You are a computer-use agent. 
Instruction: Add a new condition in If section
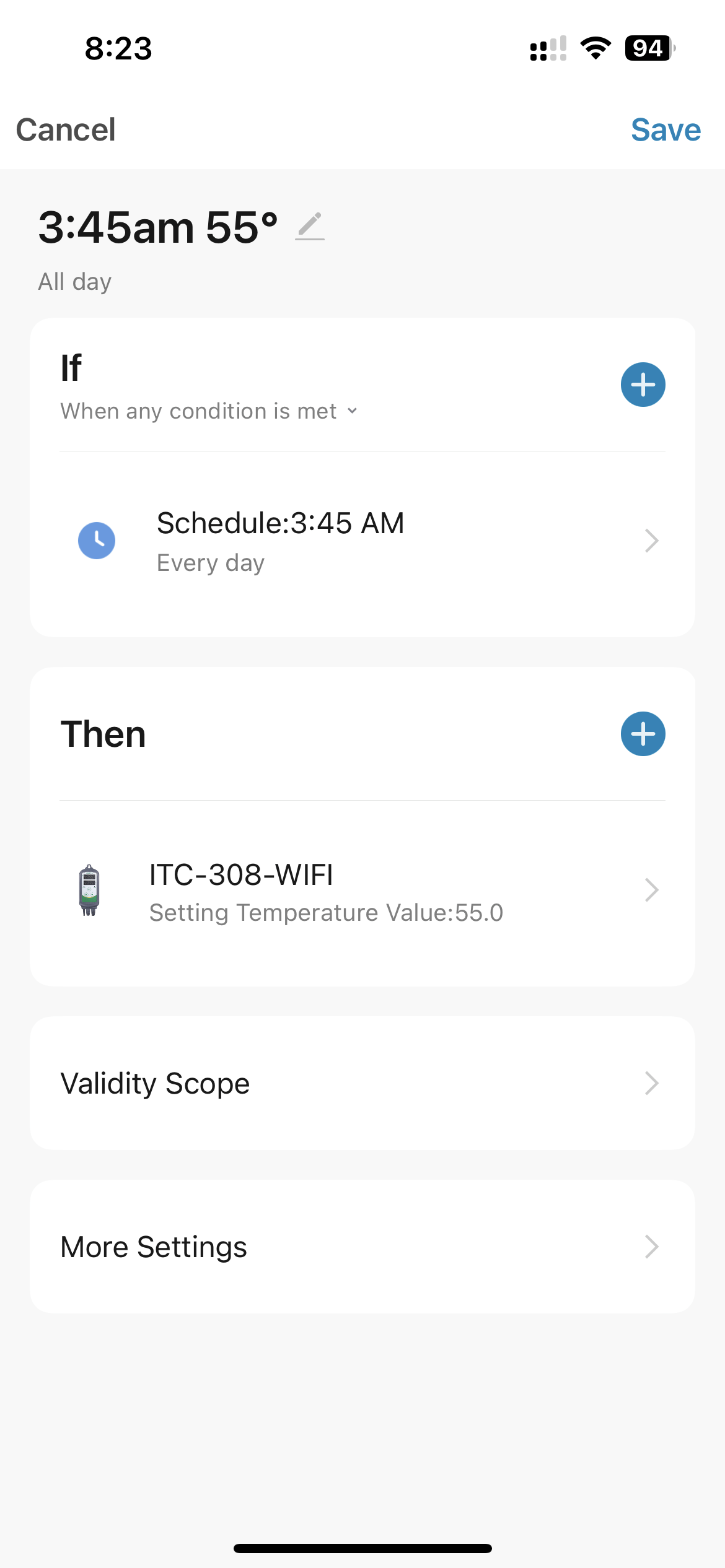643,385
